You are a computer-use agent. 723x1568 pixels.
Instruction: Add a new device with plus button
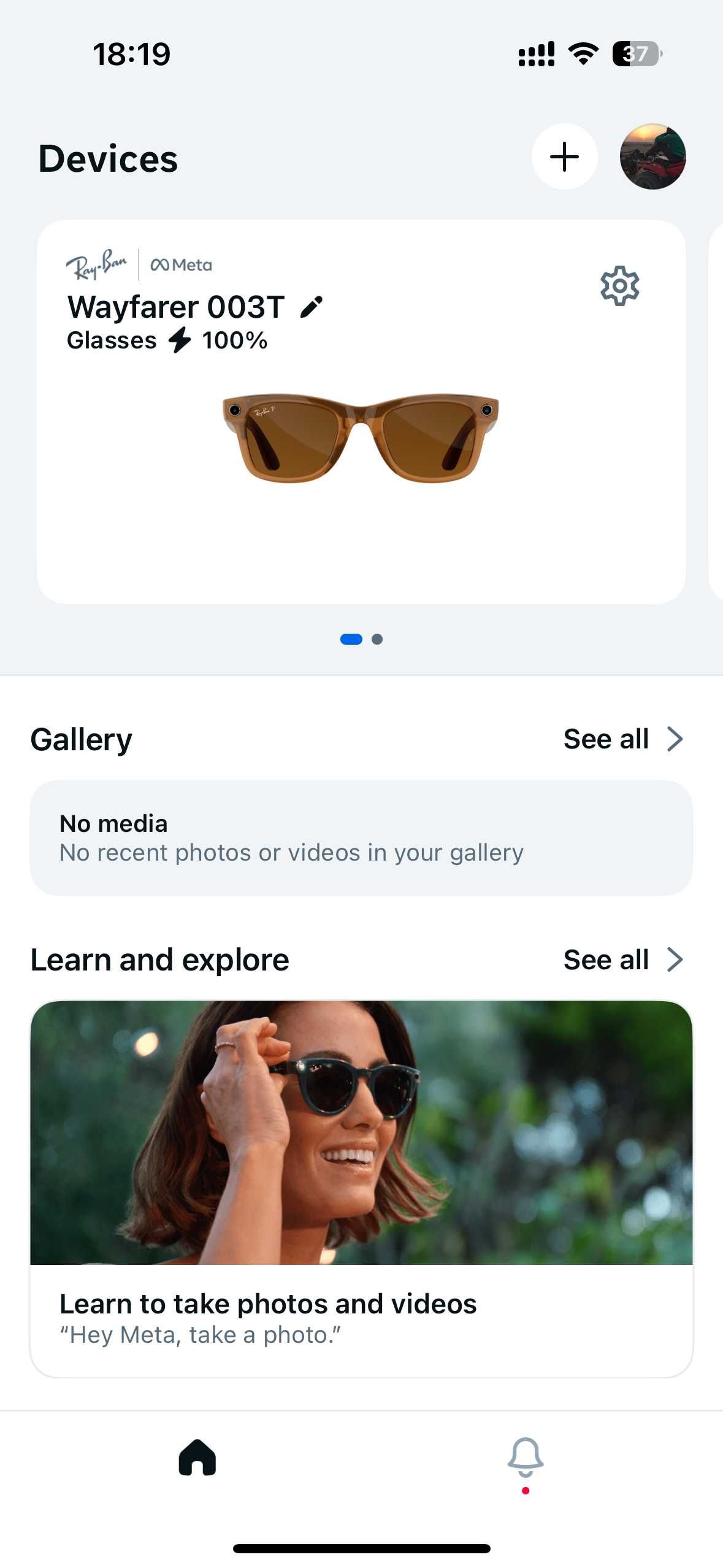click(564, 156)
